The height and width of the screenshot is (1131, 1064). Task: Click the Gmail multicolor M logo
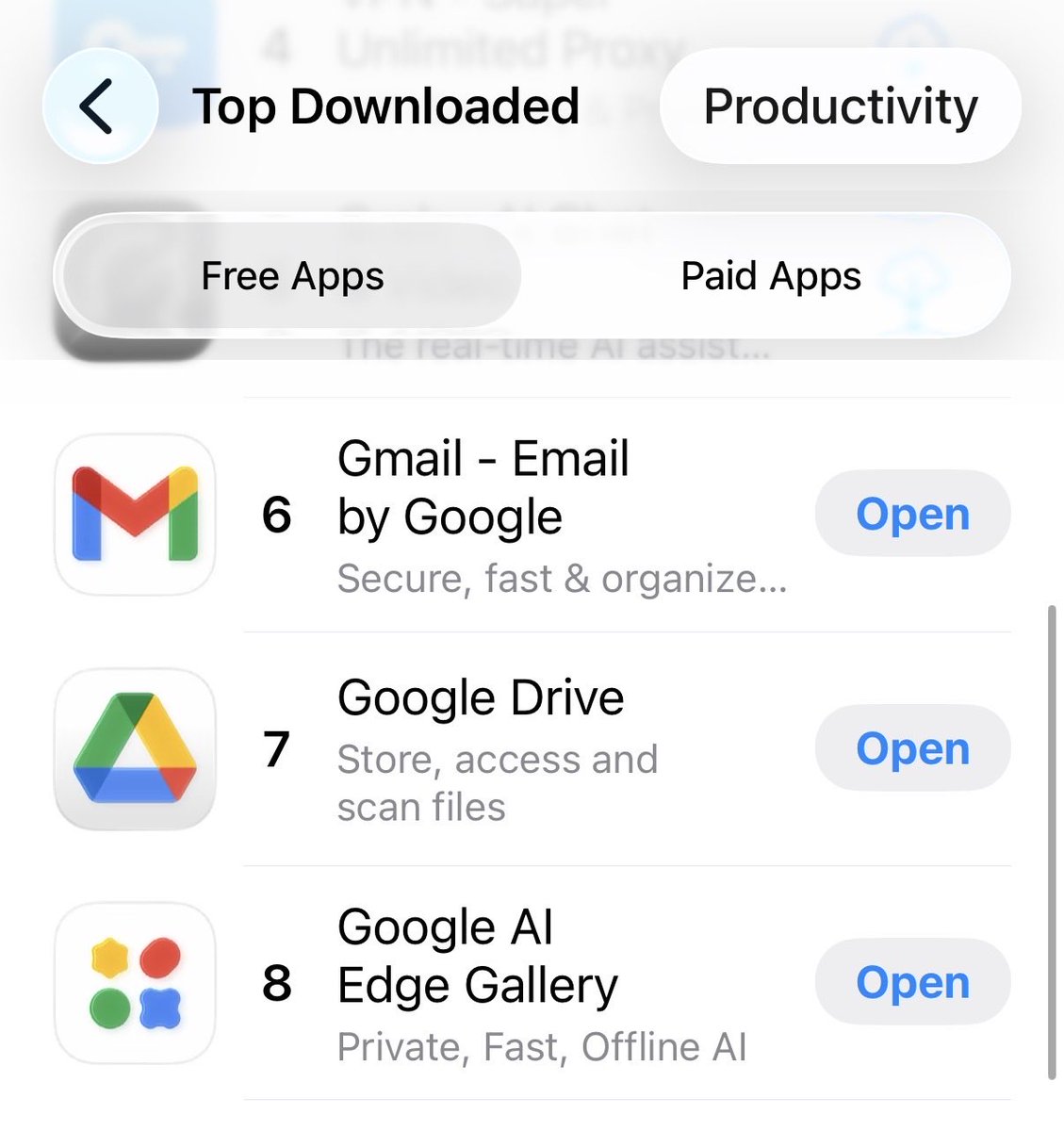[134, 515]
